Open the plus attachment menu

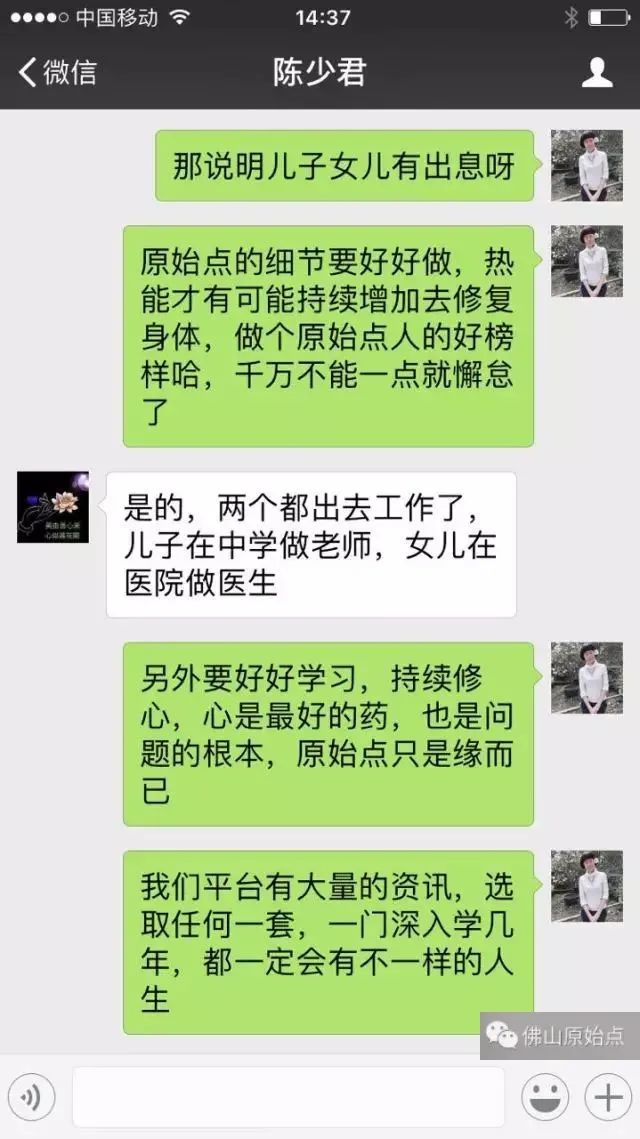pos(607,1097)
